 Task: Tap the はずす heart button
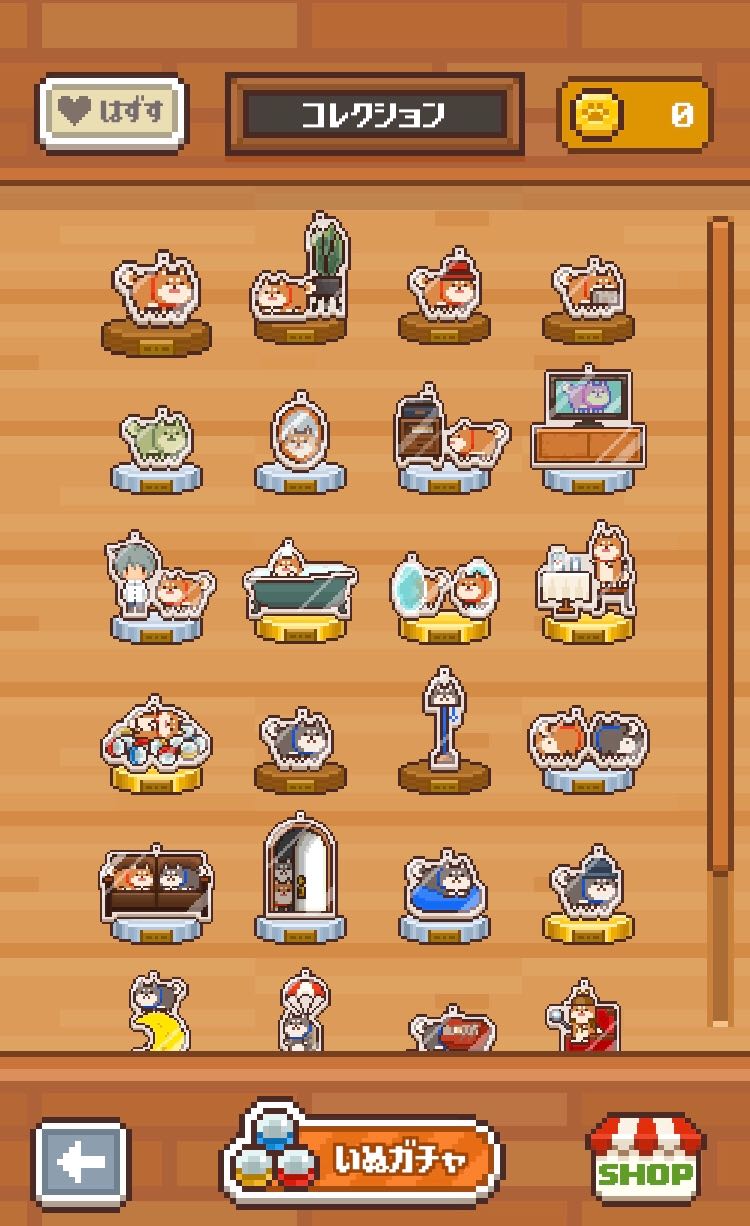(x=111, y=112)
